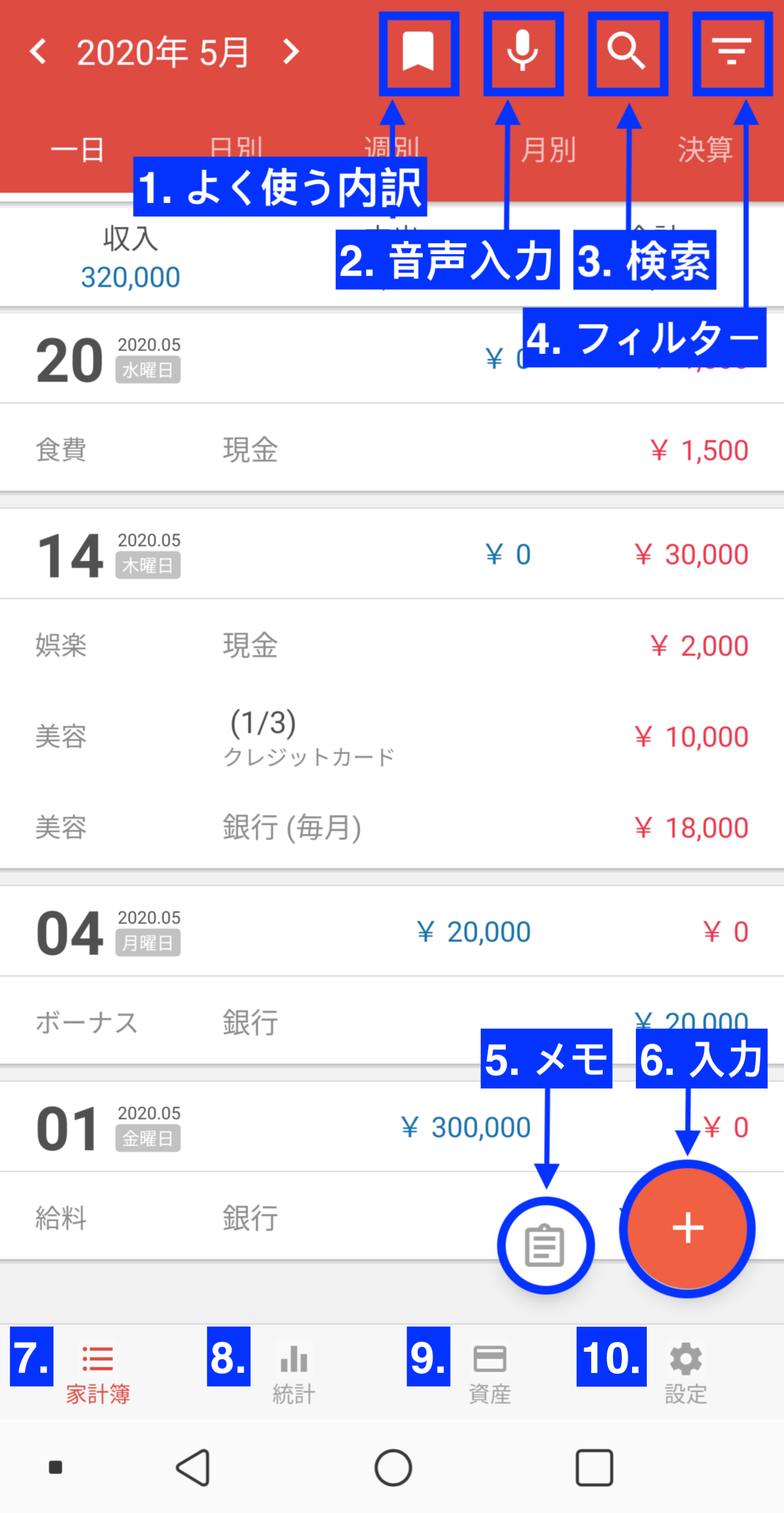Tap the system home button
Image resolution: width=784 pixels, height=1513 pixels.
point(393,1467)
